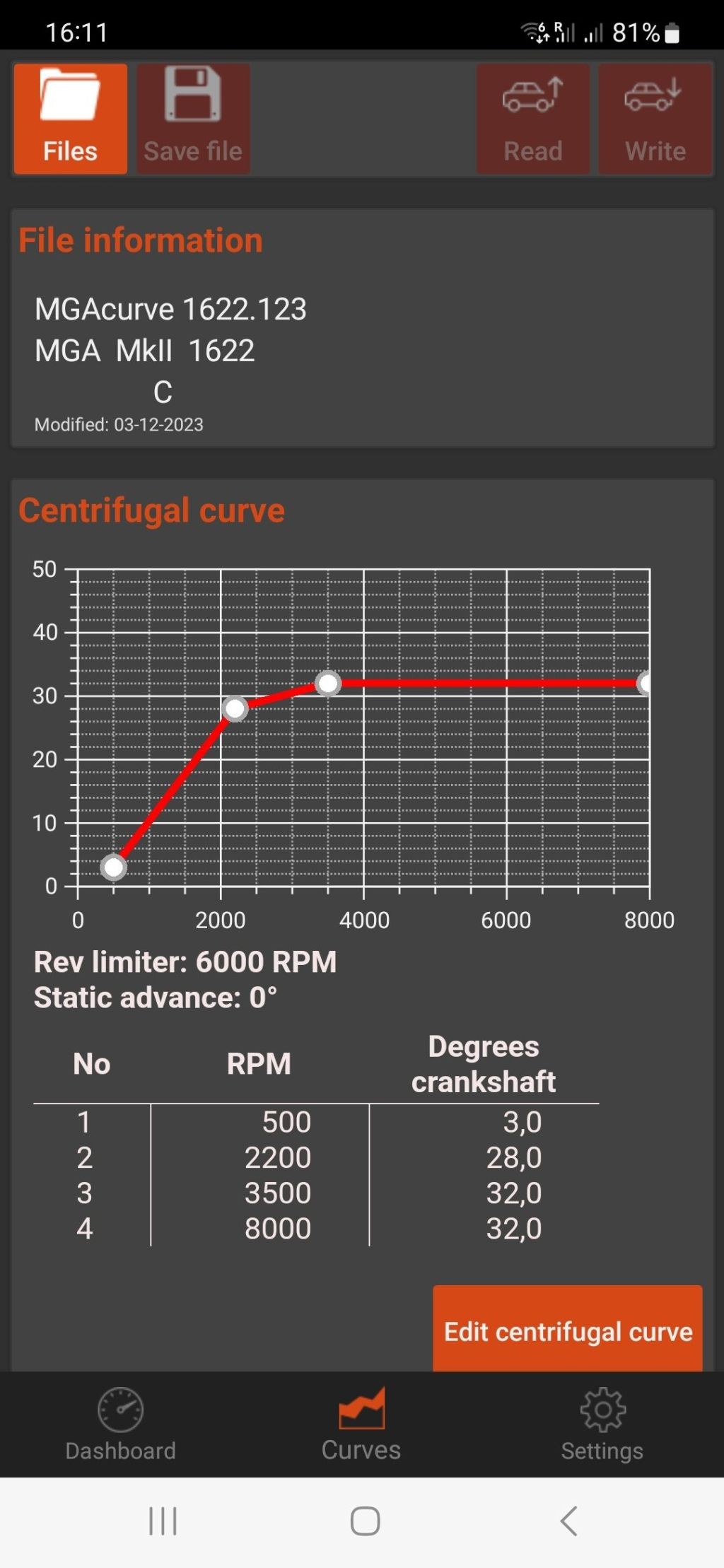Read curve from the car

(532, 118)
